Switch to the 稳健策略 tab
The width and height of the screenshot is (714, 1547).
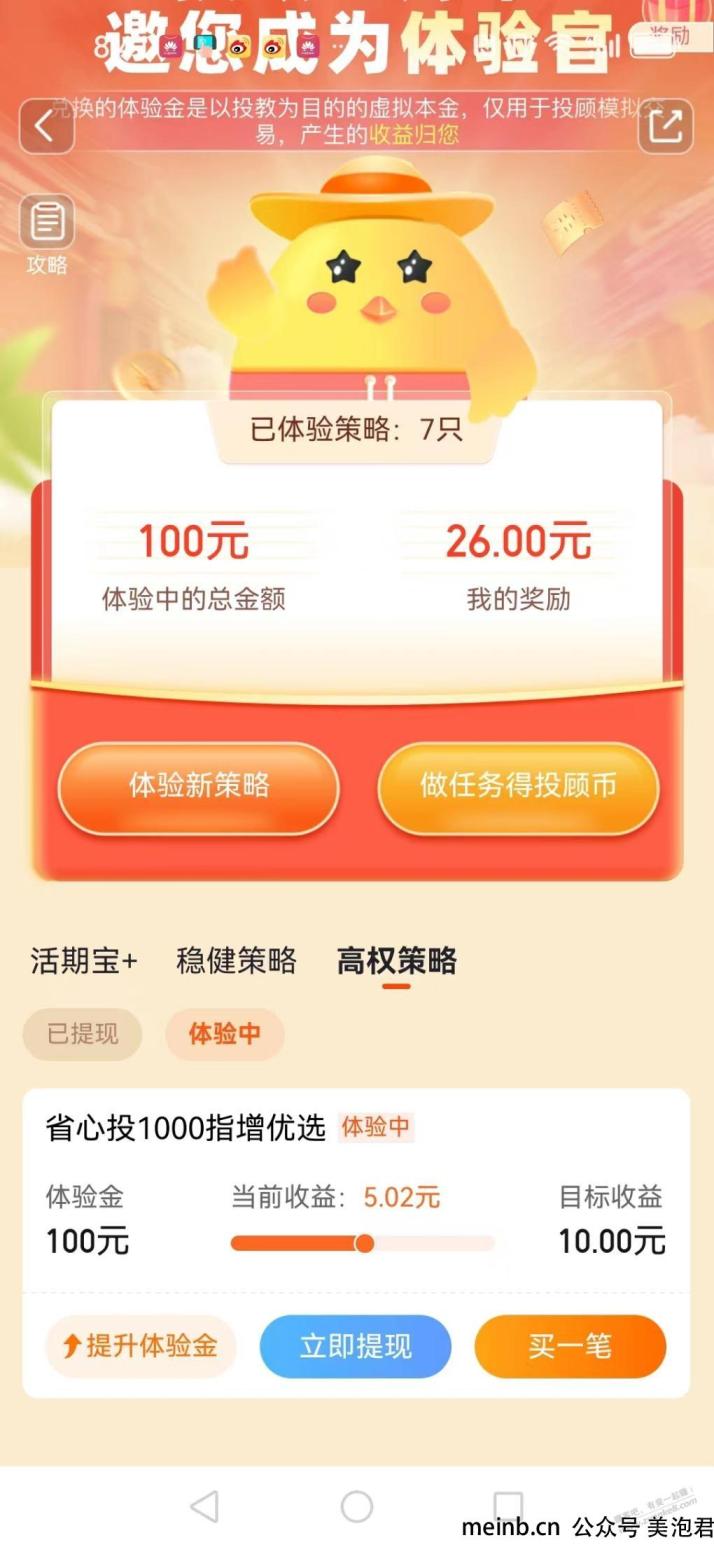point(236,961)
